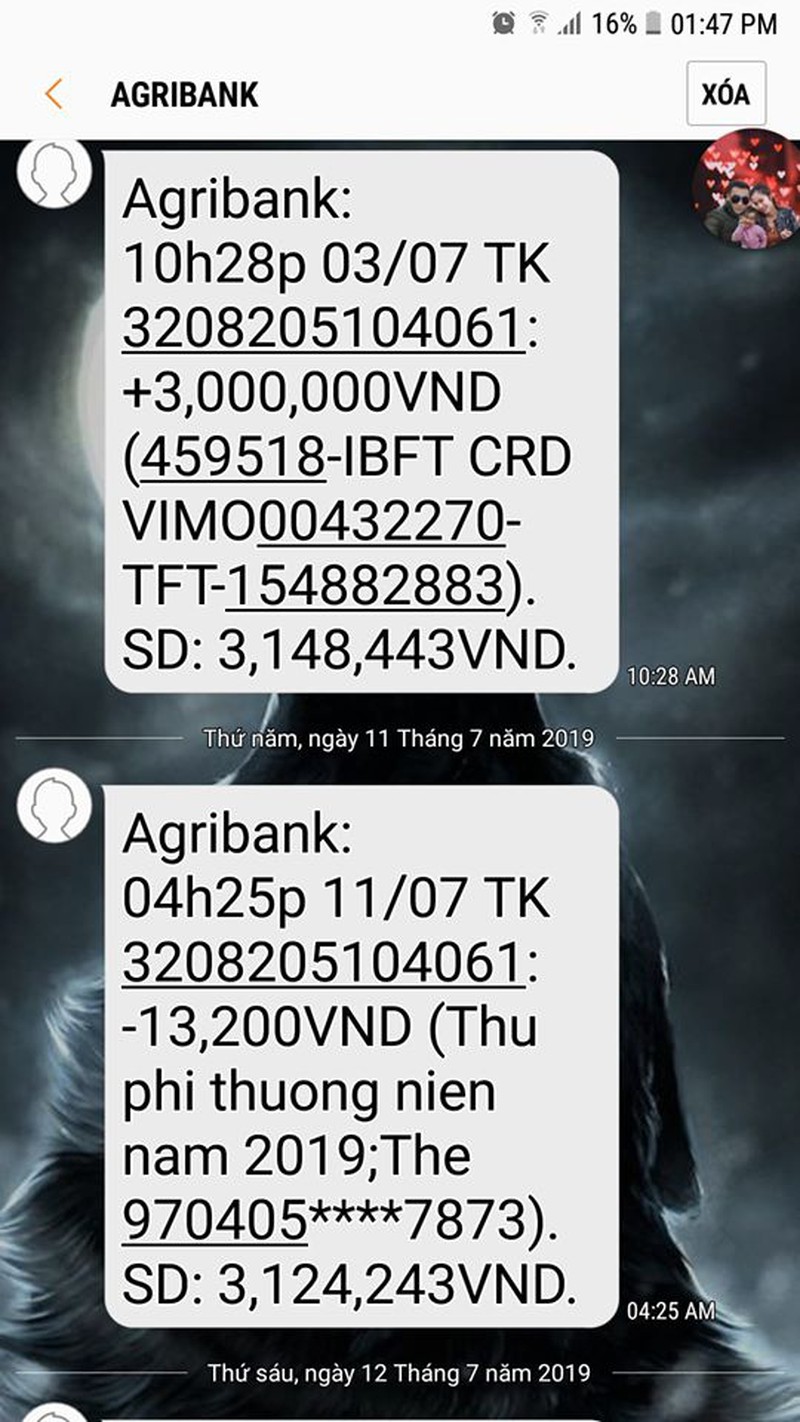Tap the underlined card number 970405
This screenshot has width=800, height=1422.
coord(214,1220)
